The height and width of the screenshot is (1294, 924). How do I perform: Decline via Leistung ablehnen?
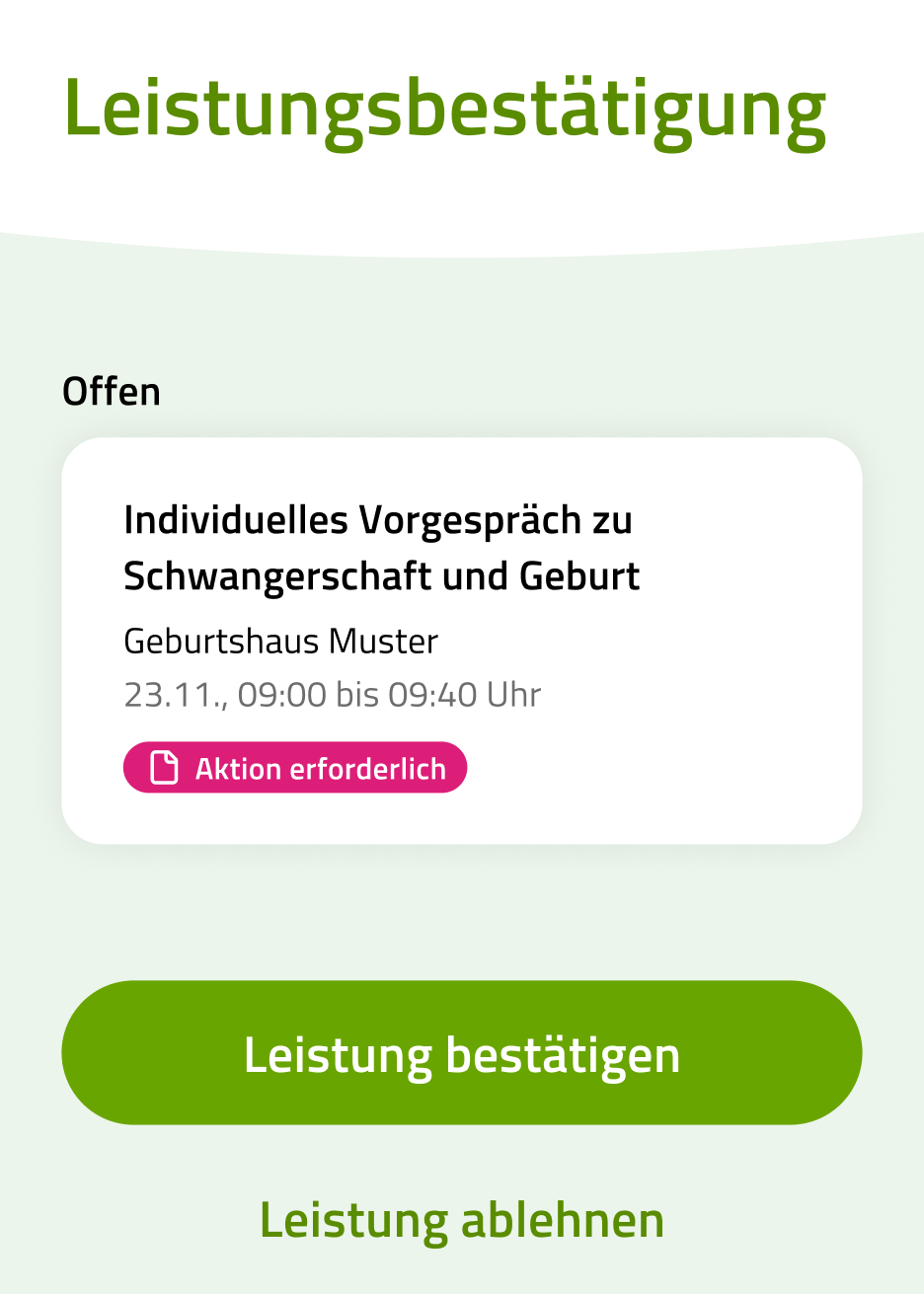pyautogui.click(x=461, y=1220)
